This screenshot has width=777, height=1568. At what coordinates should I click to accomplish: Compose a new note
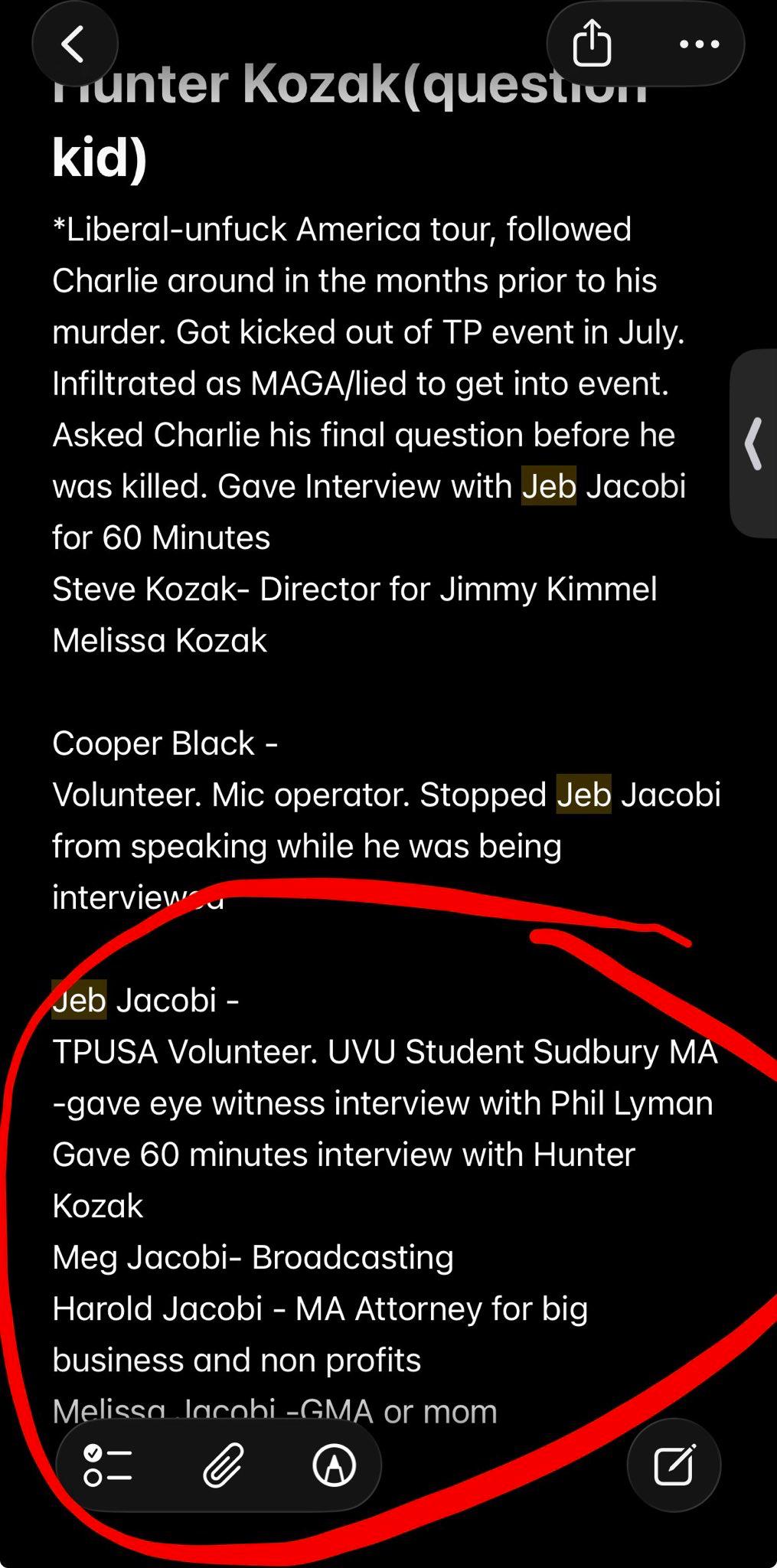[x=674, y=1465]
